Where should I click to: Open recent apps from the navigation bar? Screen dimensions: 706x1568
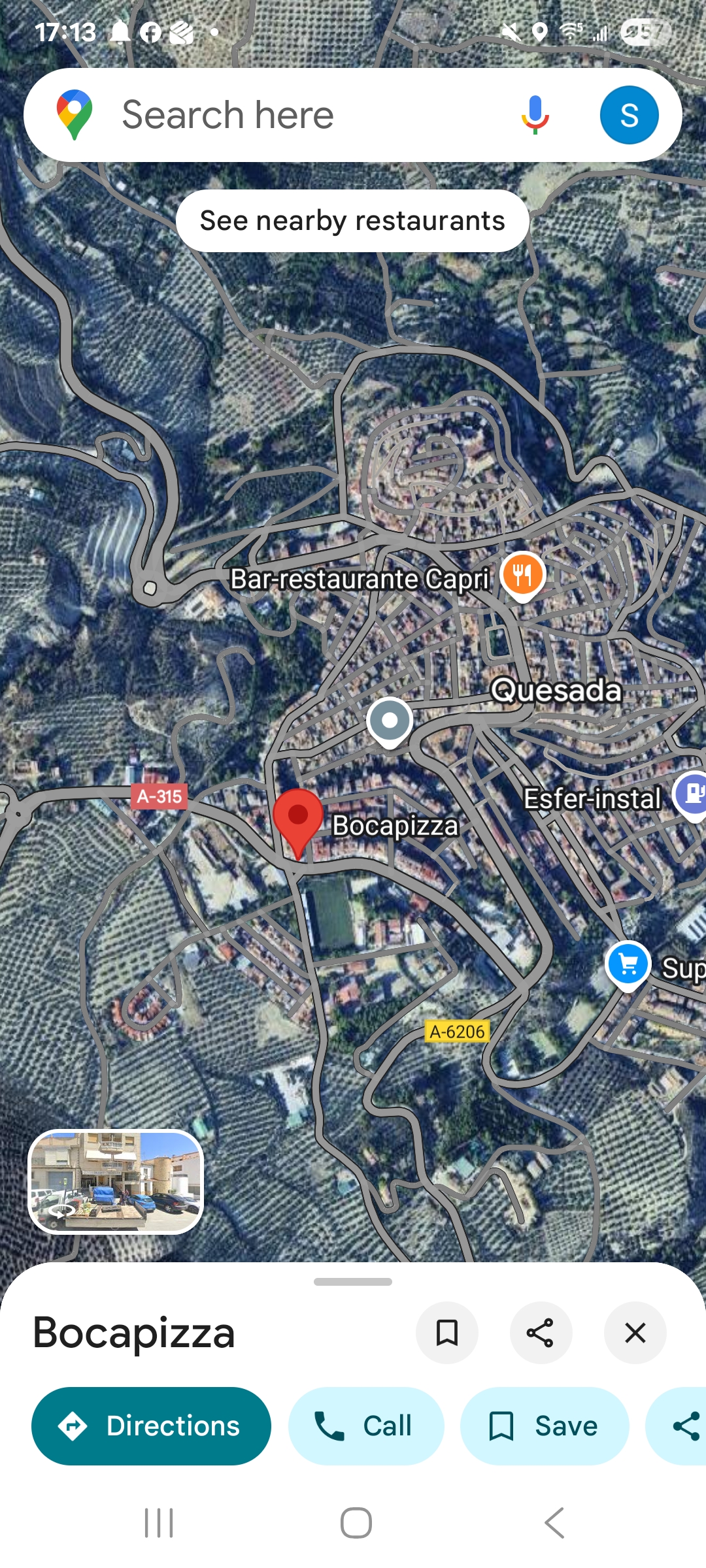(x=159, y=1523)
